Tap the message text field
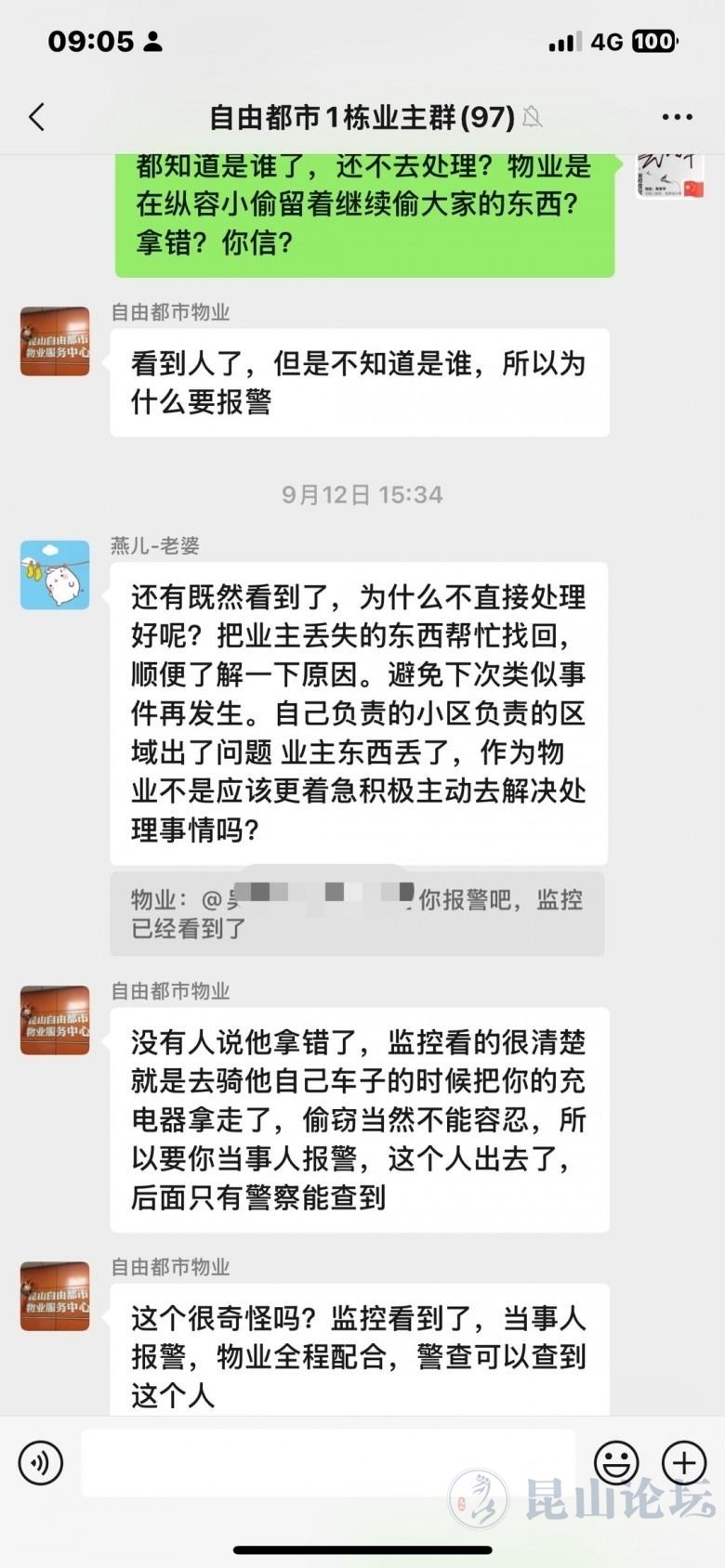725x1568 pixels. pyautogui.click(x=329, y=1463)
